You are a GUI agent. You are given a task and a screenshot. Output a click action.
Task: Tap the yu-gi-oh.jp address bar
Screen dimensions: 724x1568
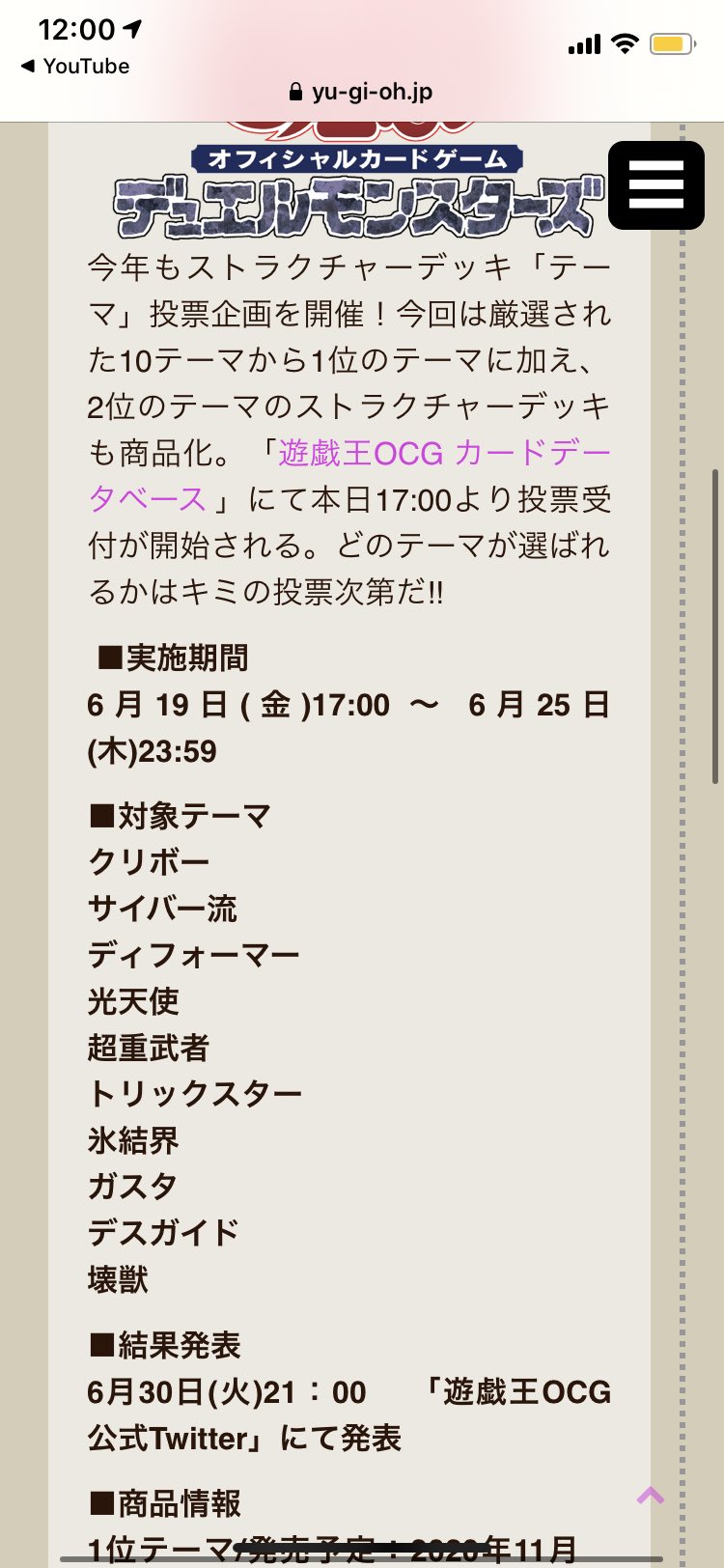(x=361, y=92)
